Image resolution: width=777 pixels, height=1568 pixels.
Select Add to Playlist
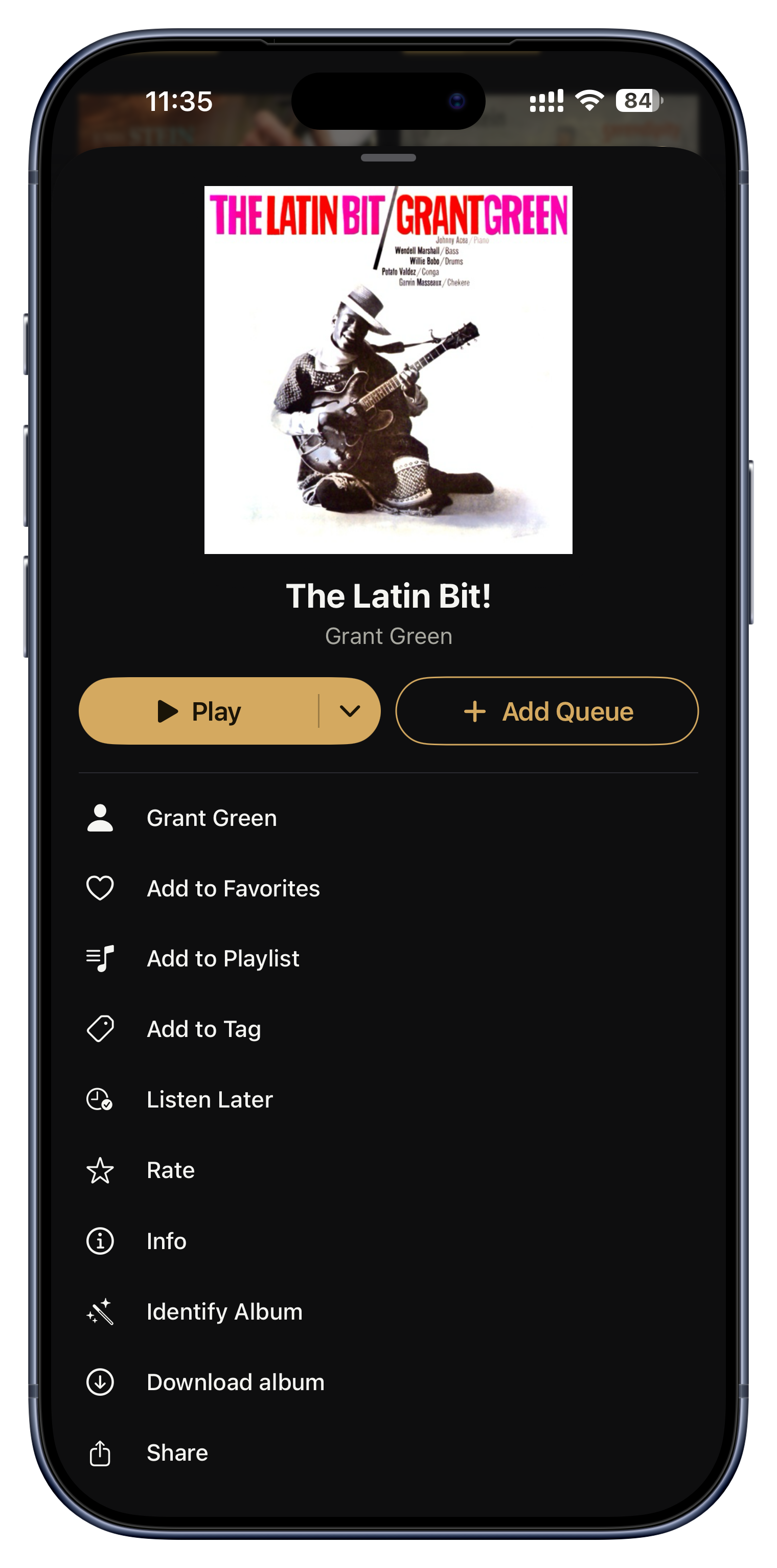tap(388, 958)
